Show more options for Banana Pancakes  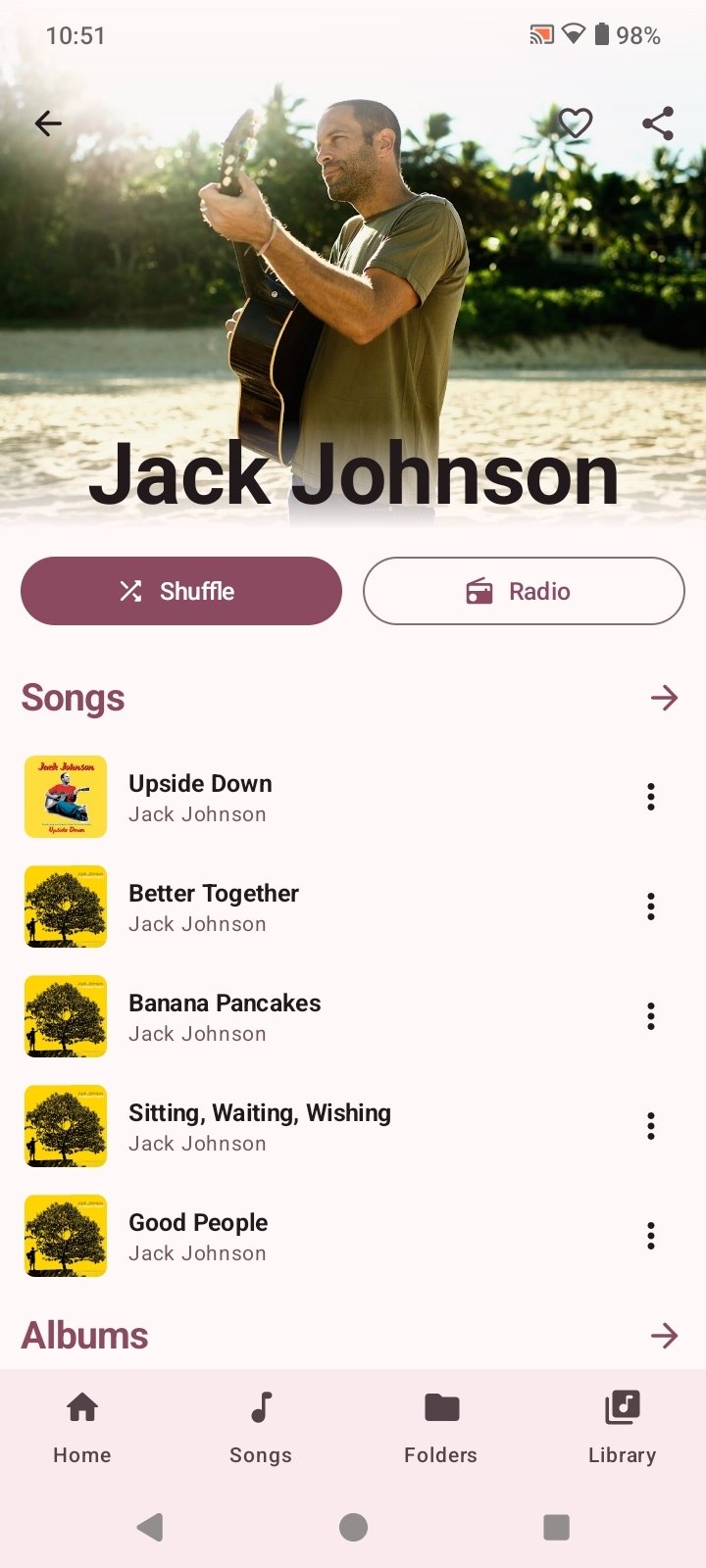click(x=650, y=1016)
